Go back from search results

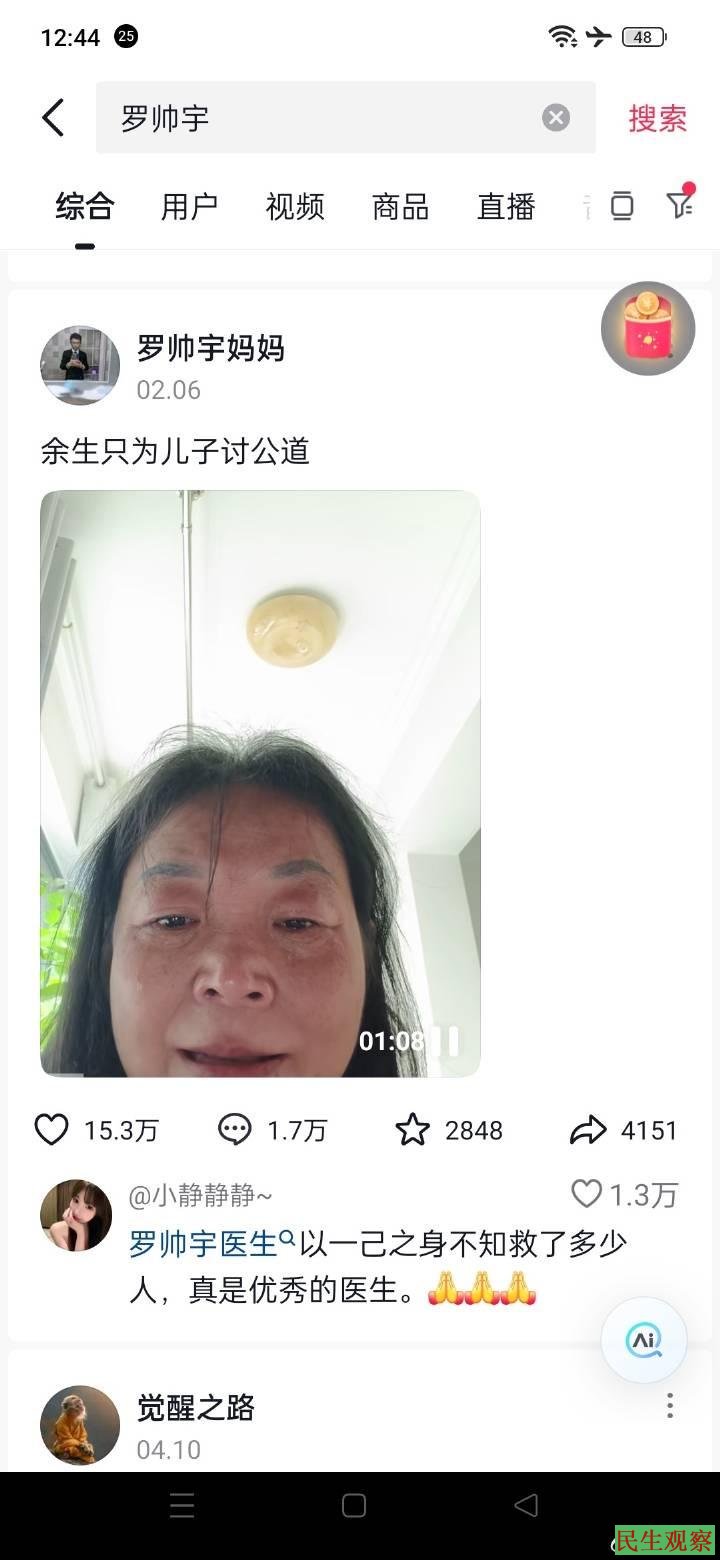(53, 118)
